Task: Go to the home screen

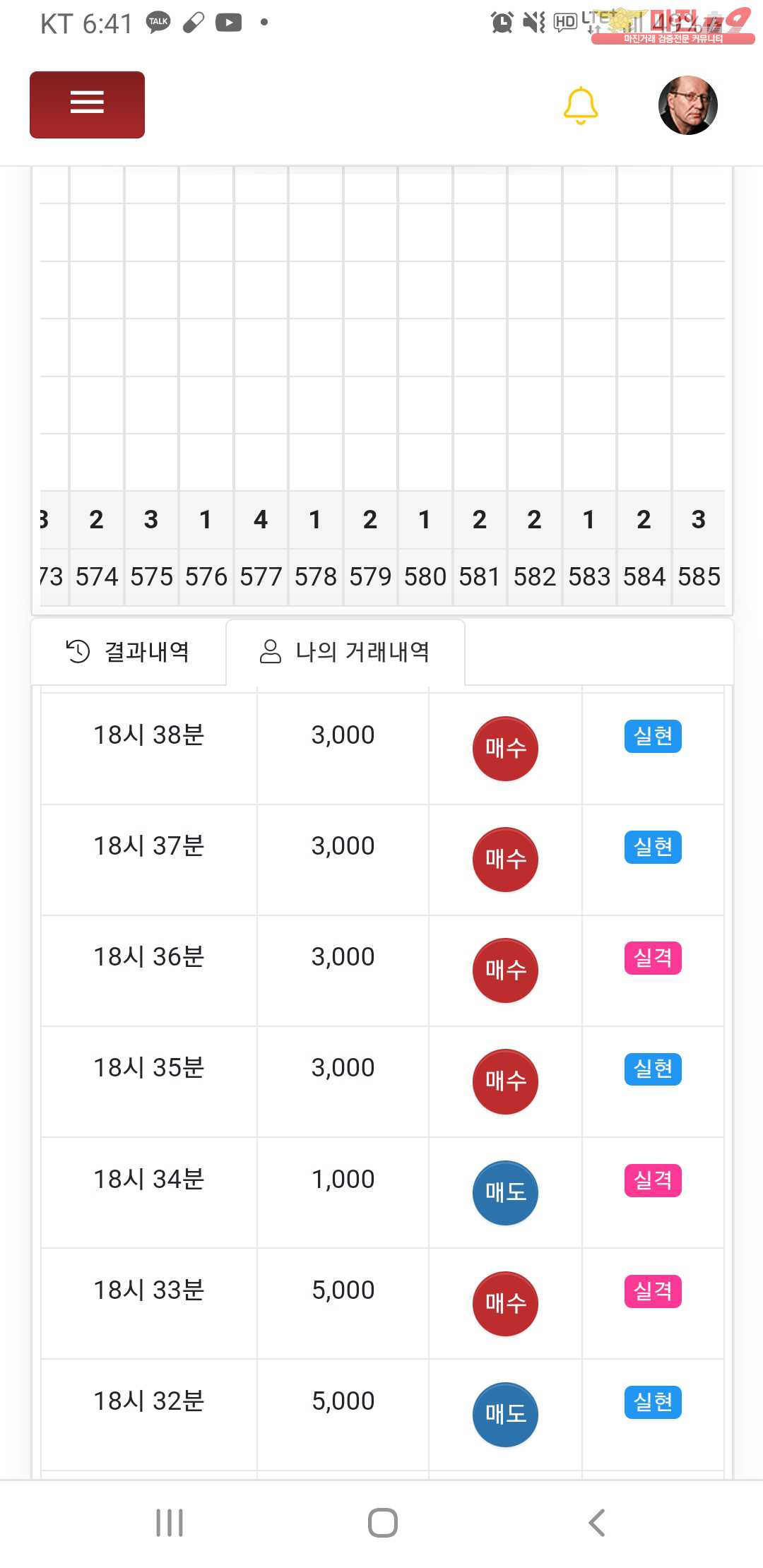Action: coord(382,1523)
